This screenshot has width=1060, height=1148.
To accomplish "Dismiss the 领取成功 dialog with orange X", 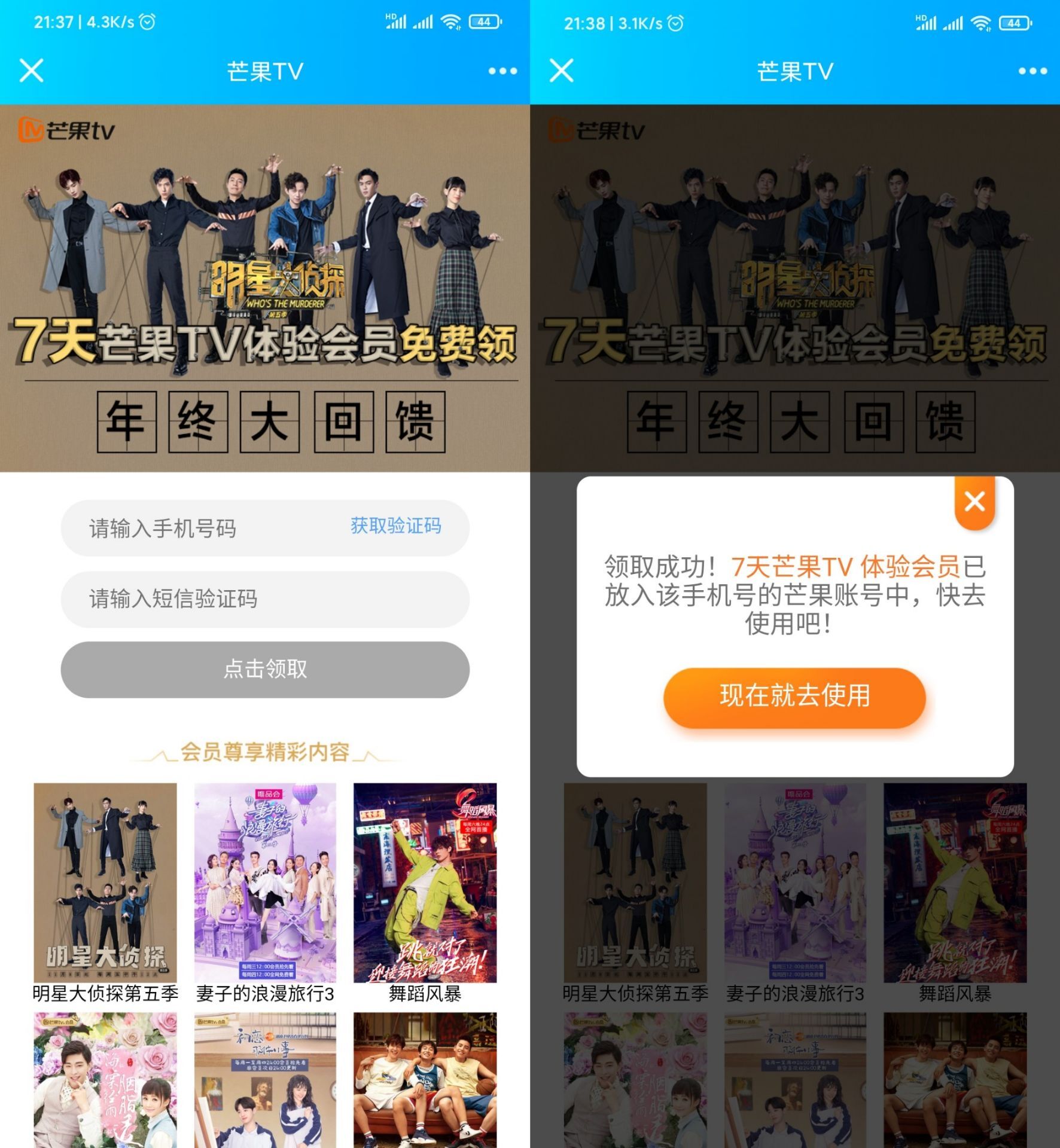I will 974,502.
